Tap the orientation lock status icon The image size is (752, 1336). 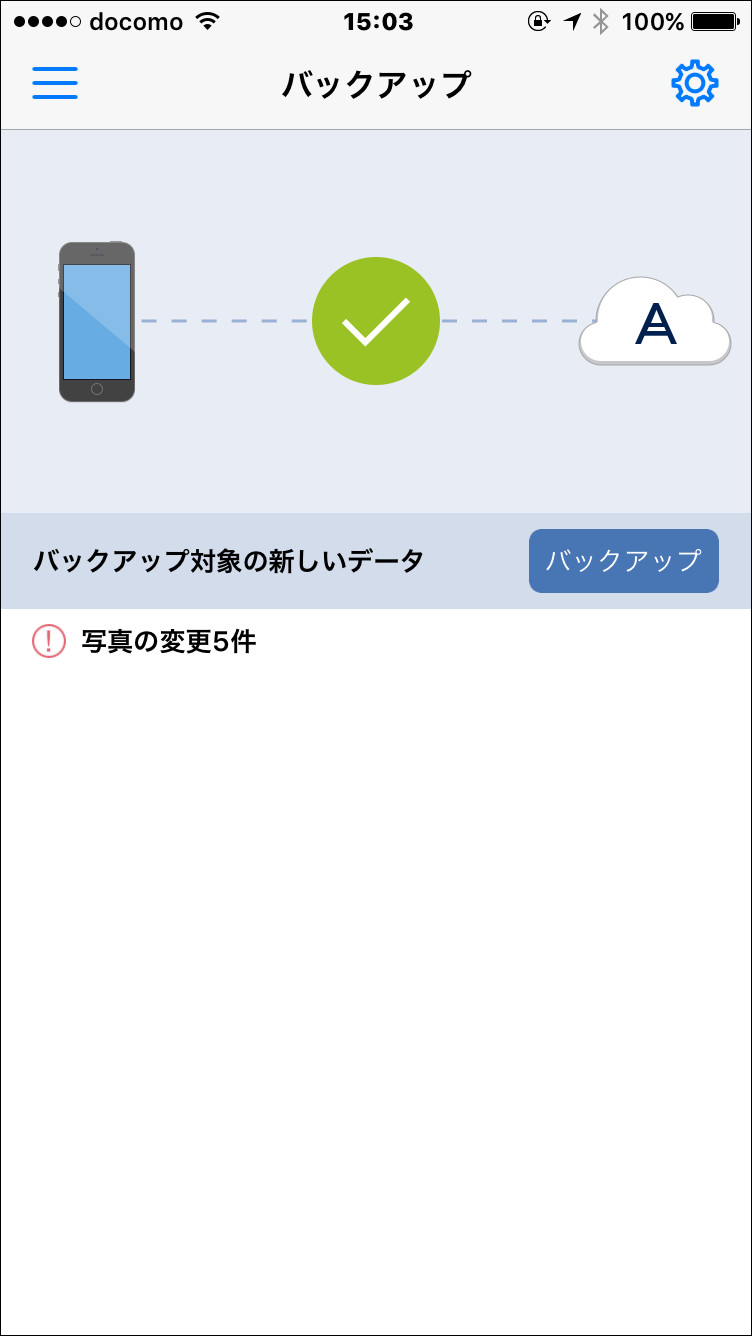click(x=538, y=21)
